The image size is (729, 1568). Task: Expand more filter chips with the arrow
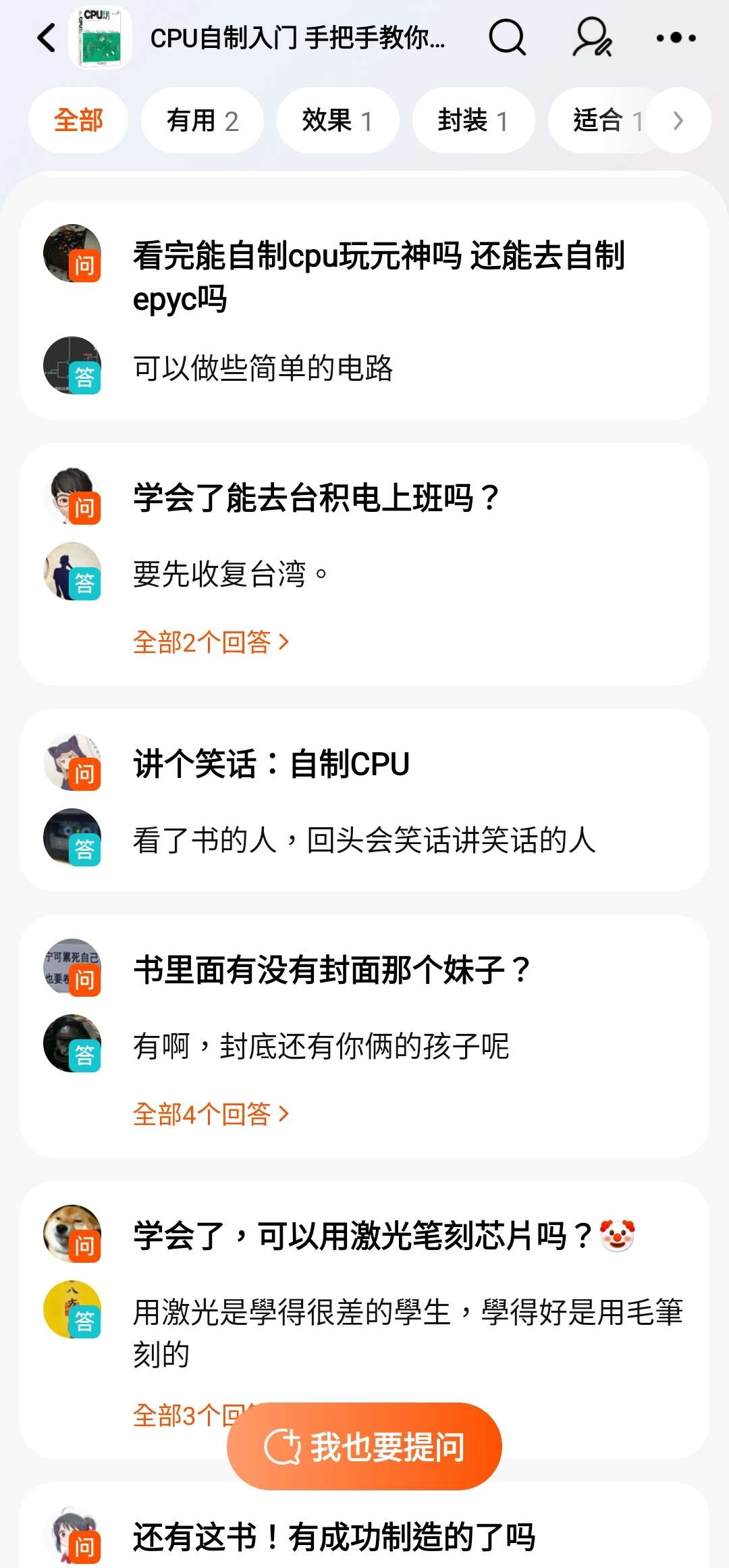(x=678, y=121)
